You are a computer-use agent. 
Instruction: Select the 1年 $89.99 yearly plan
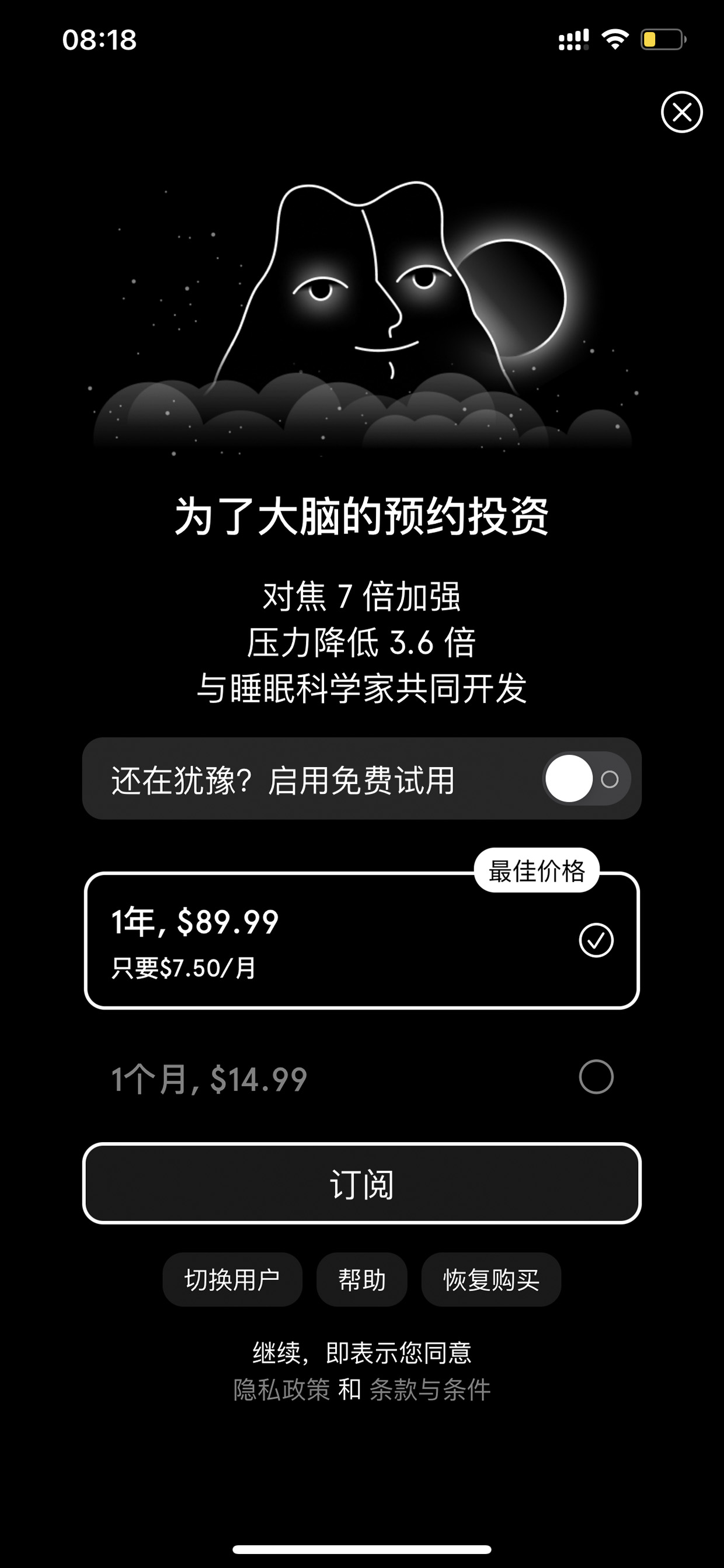point(362,941)
